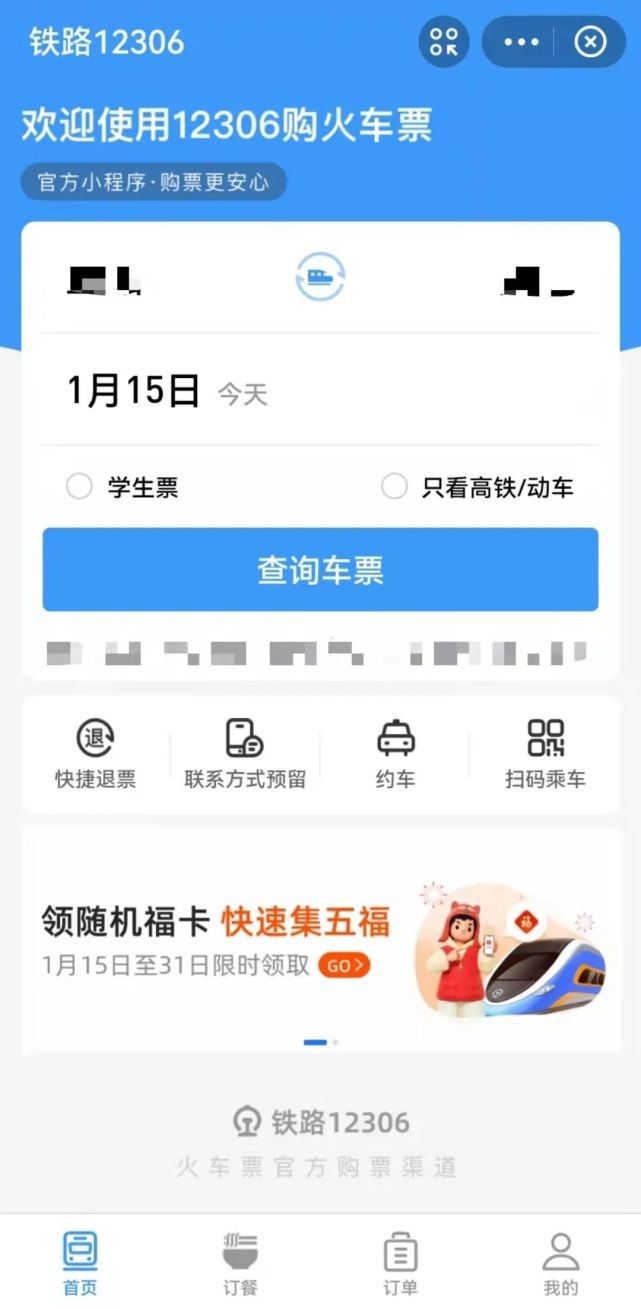Viewport: 641px width, 1309px height.
Task: Open 联系方式预留
Action: [x=245, y=755]
